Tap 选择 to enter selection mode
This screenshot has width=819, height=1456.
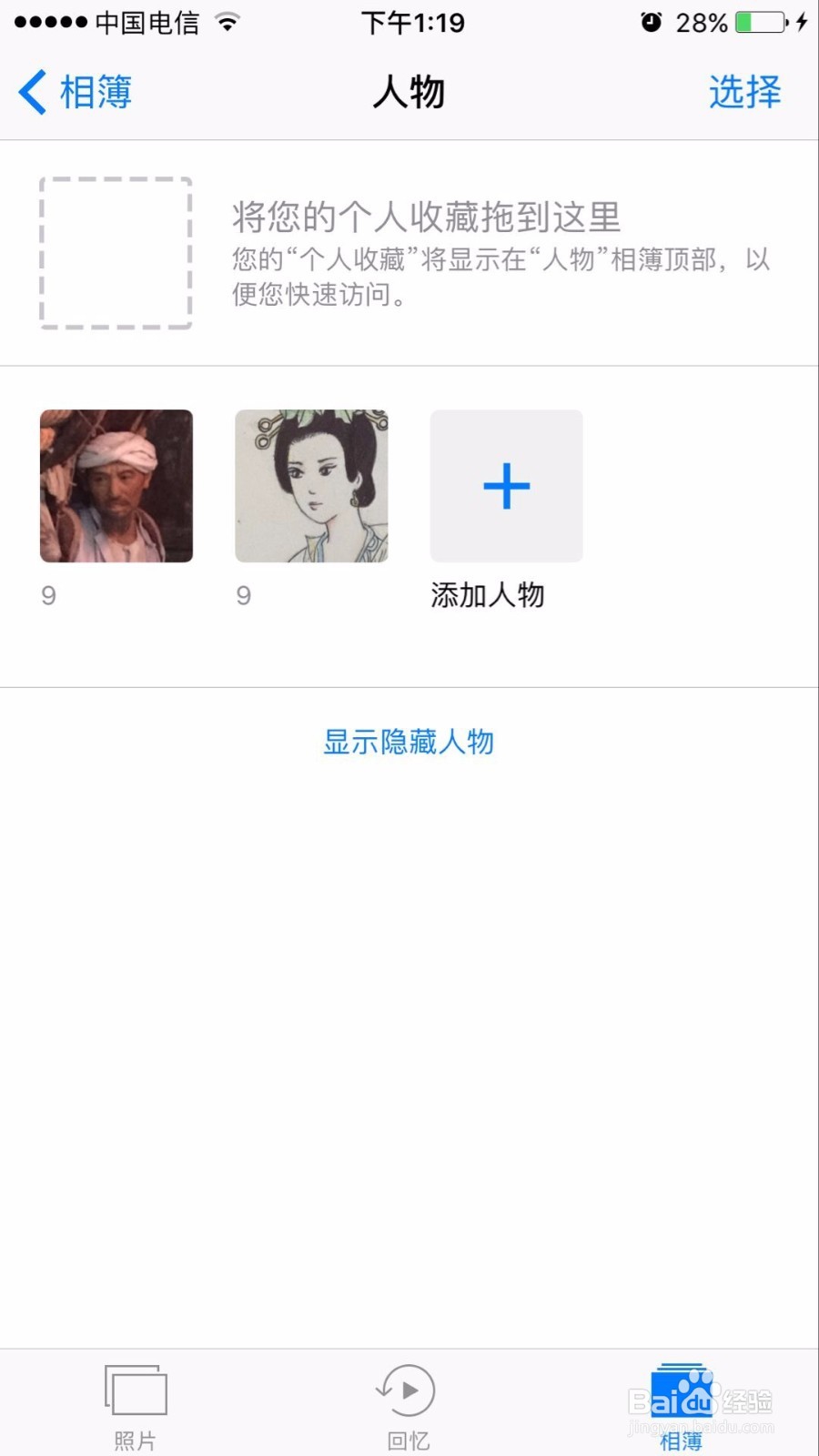pos(744,91)
